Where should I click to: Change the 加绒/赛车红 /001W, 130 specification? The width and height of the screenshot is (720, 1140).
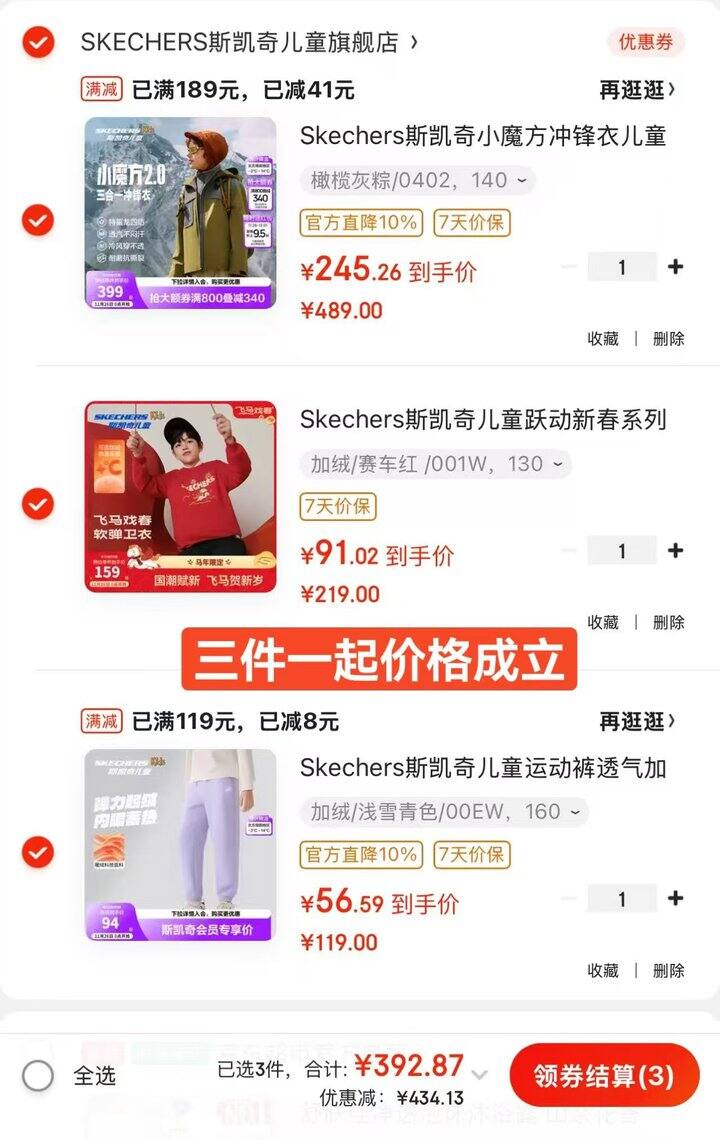click(435, 464)
